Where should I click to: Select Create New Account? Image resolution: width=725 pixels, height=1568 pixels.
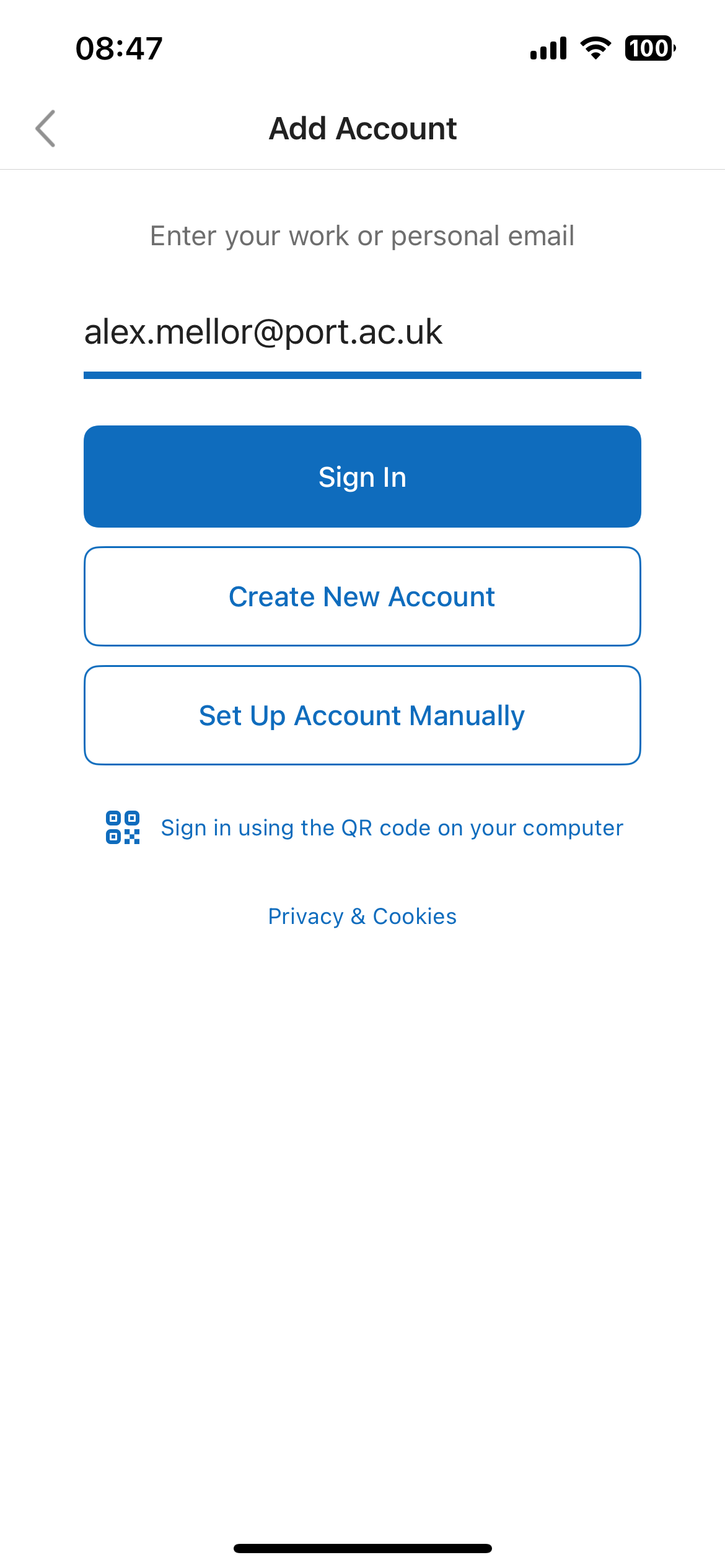coord(362,596)
